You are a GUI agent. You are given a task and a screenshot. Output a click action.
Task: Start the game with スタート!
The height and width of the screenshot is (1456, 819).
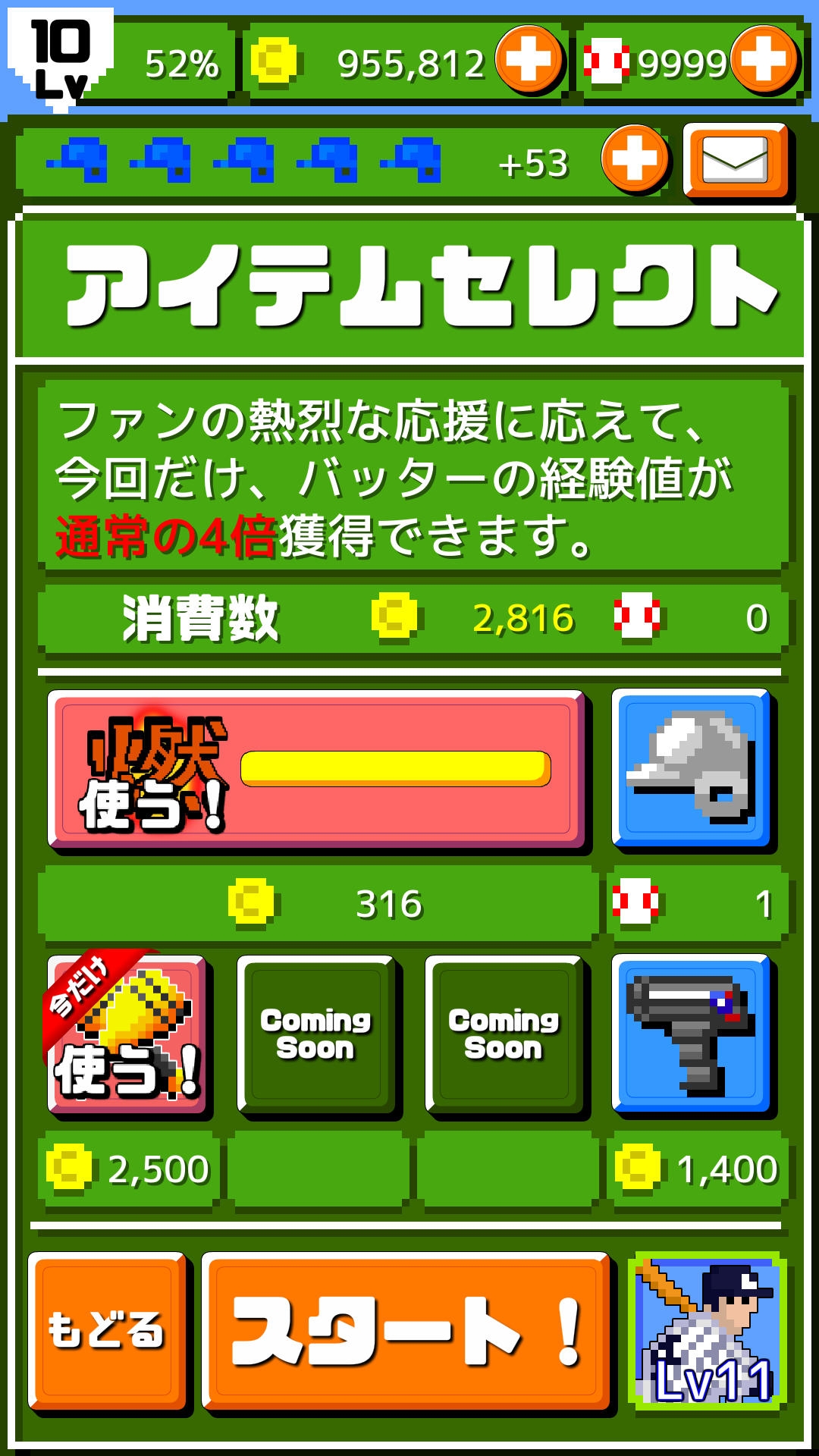point(406,1330)
